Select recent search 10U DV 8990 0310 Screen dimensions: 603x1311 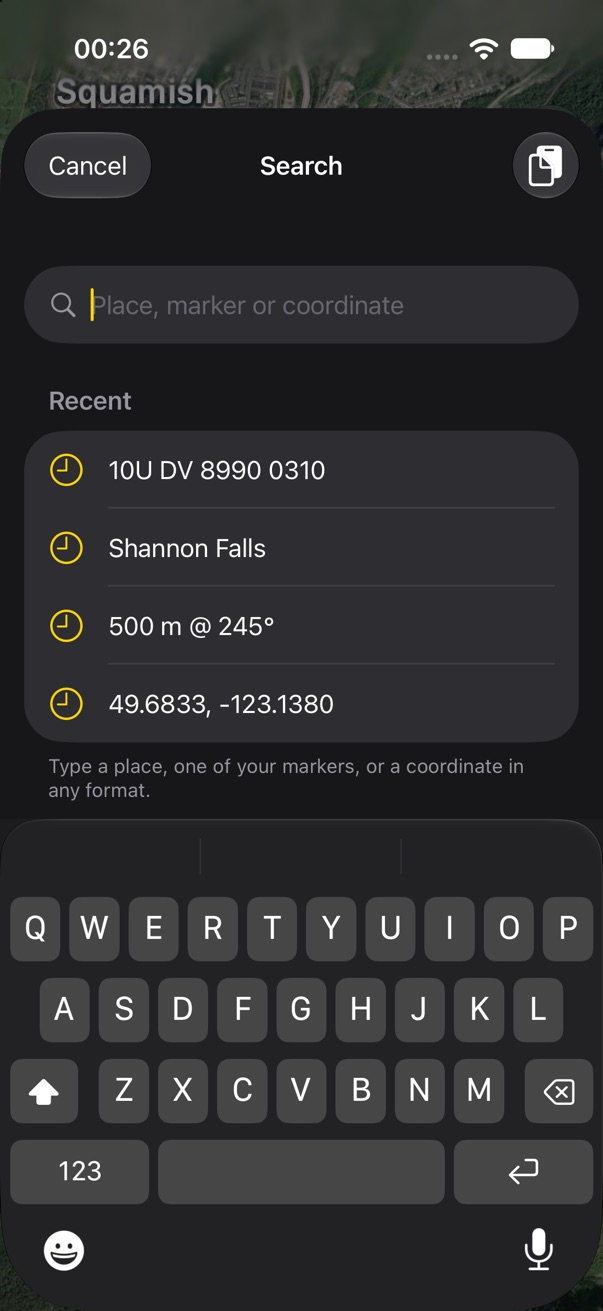point(301,470)
